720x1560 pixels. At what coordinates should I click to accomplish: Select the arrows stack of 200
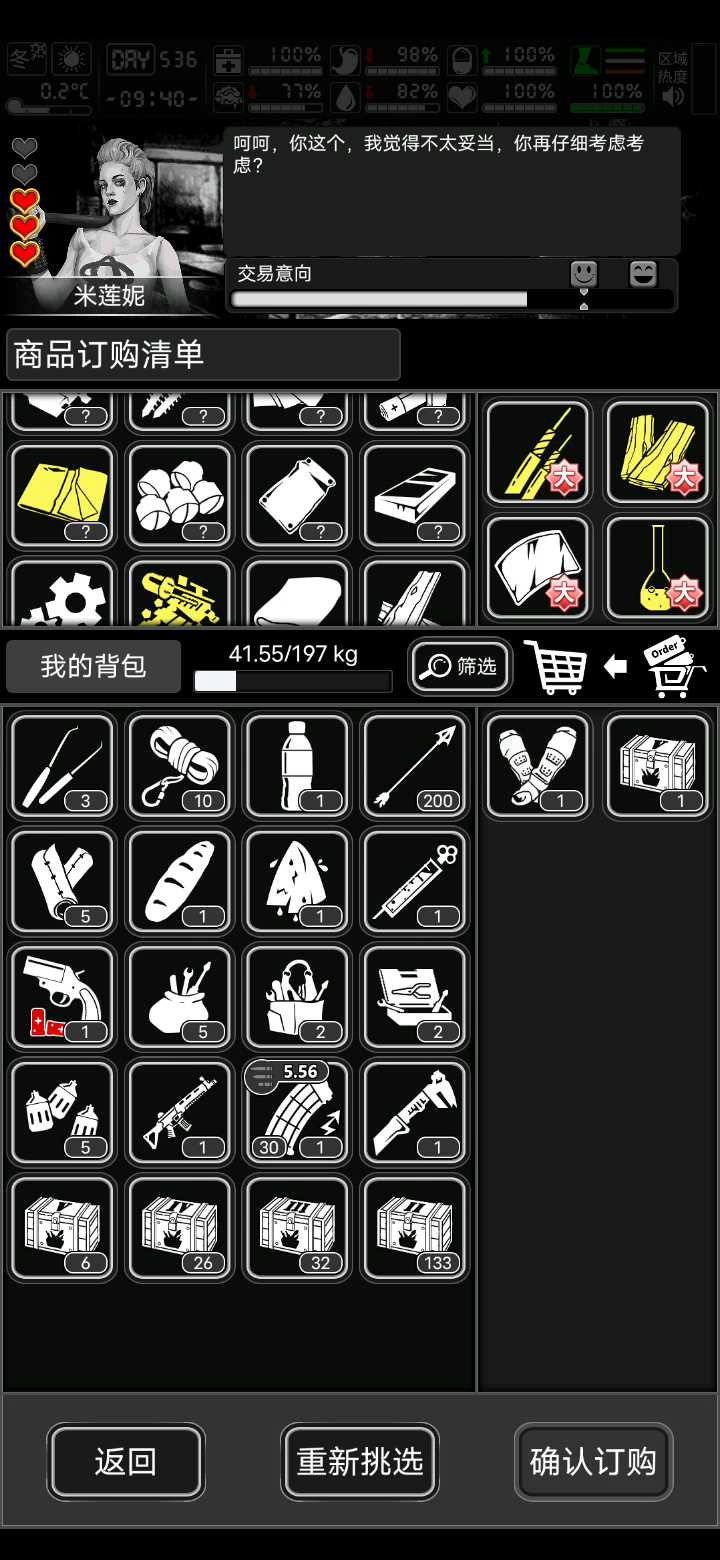click(415, 766)
